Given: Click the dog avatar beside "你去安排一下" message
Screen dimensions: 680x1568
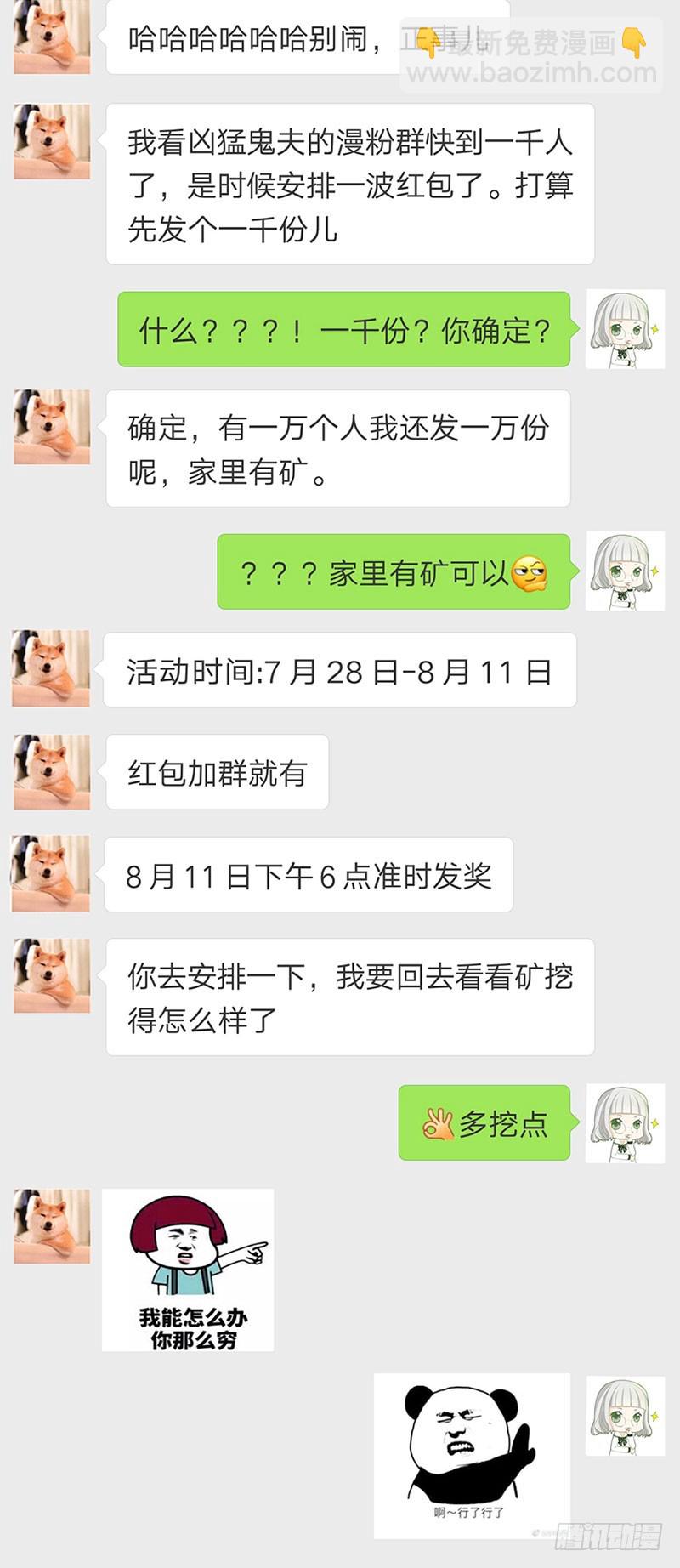Looking at the screenshot, I should pyautogui.click(x=50, y=976).
